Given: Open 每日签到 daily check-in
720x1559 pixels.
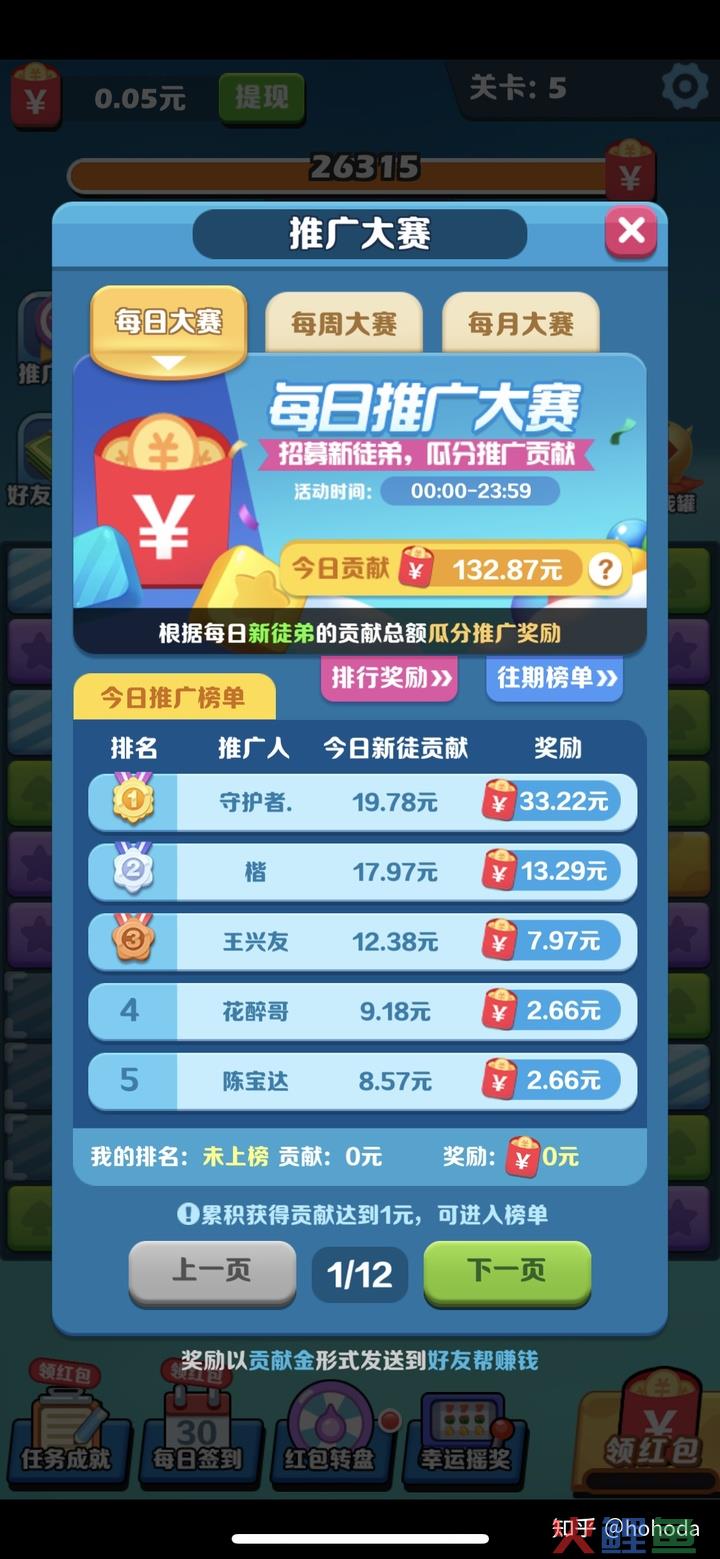Looking at the screenshot, I should tap(197, 1428).
